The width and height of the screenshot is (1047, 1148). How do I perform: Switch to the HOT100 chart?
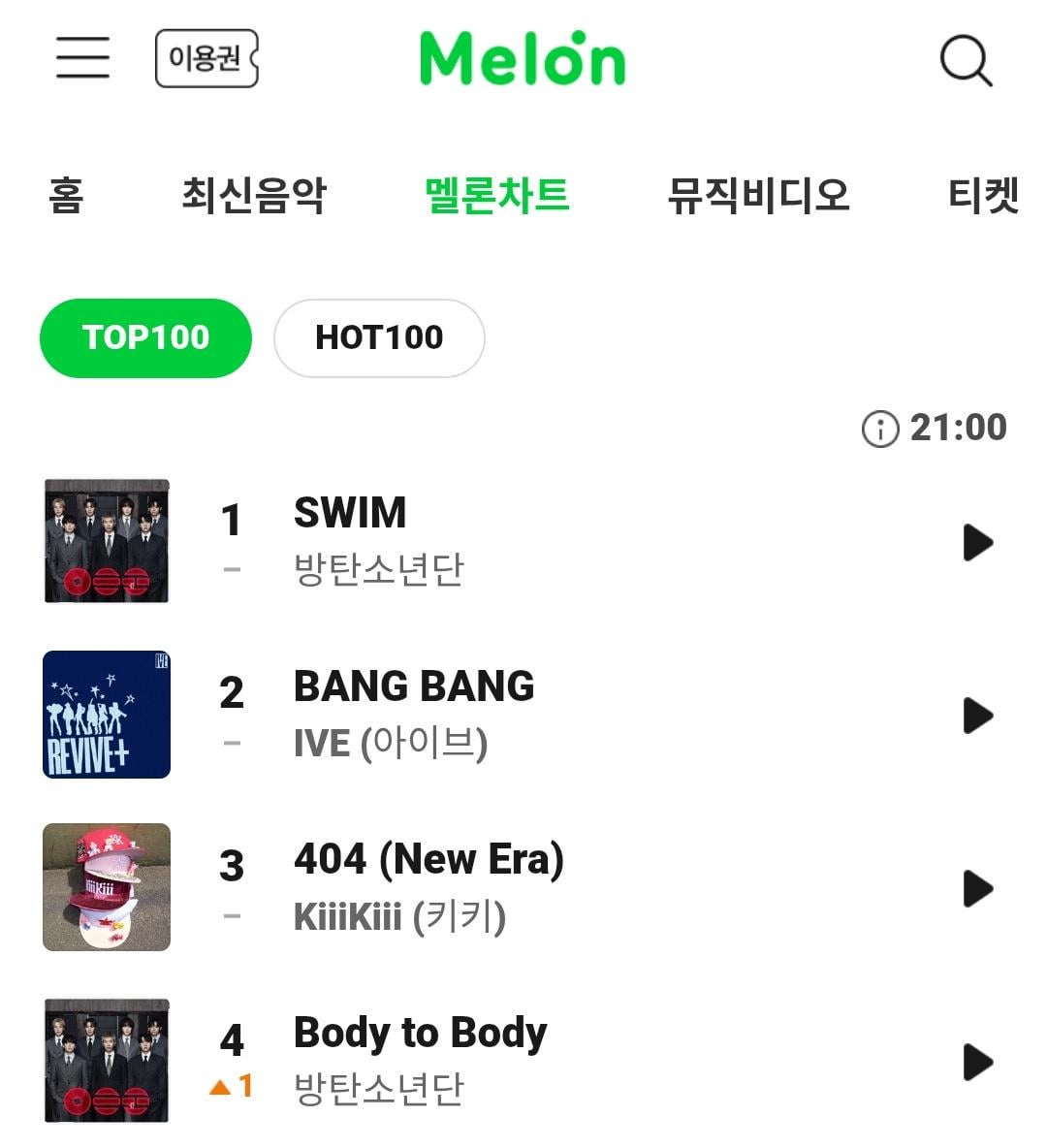379,337
